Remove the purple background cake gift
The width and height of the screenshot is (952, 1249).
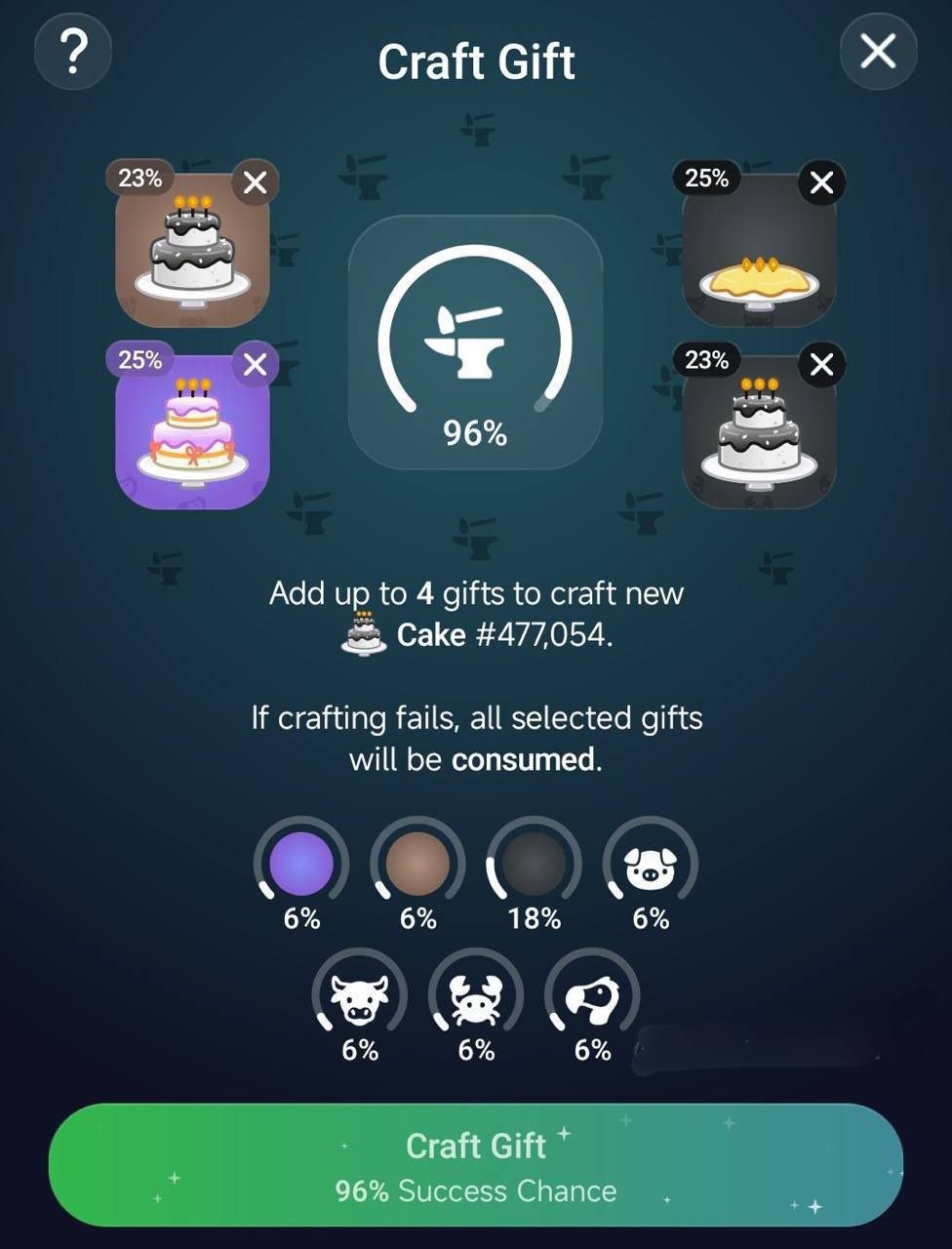tap(255, 365)
